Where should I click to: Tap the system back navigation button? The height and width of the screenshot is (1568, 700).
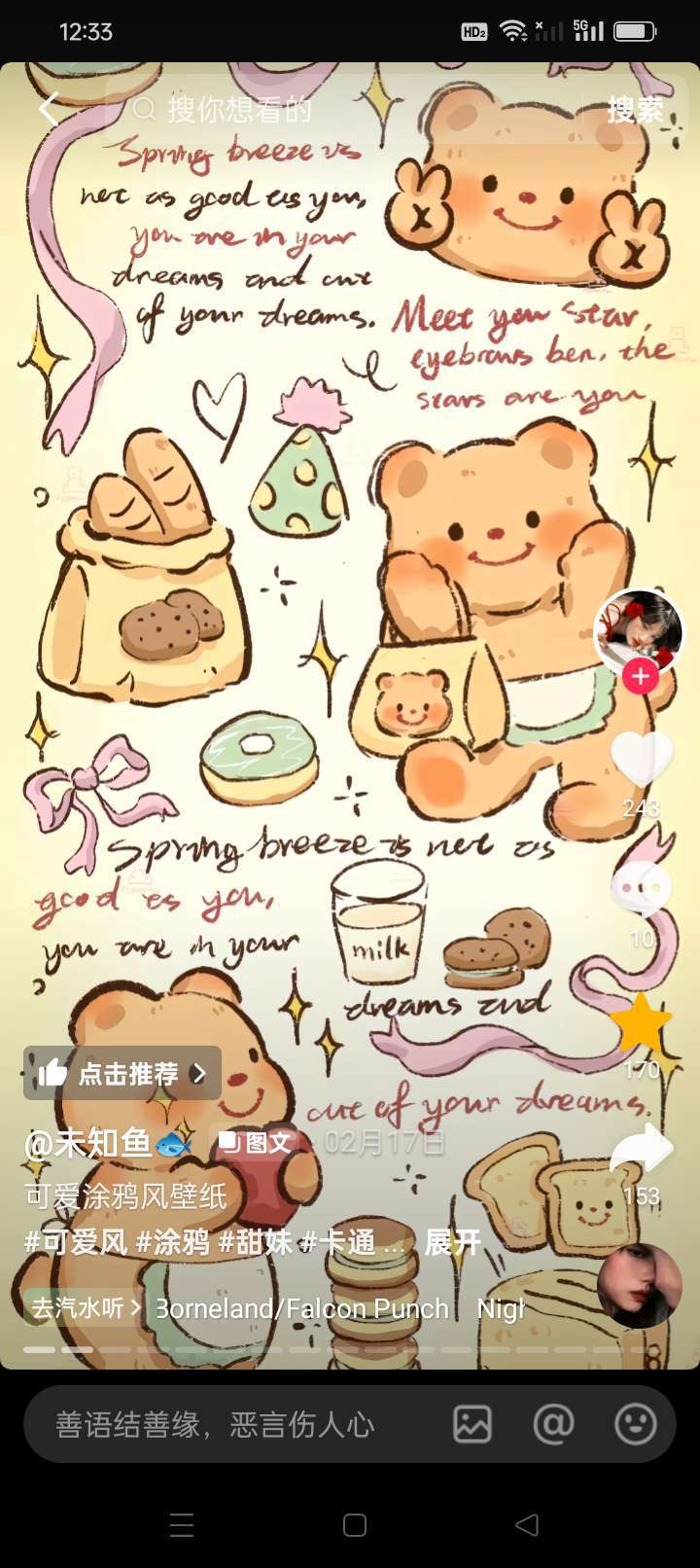click(x=527, y=1524)
